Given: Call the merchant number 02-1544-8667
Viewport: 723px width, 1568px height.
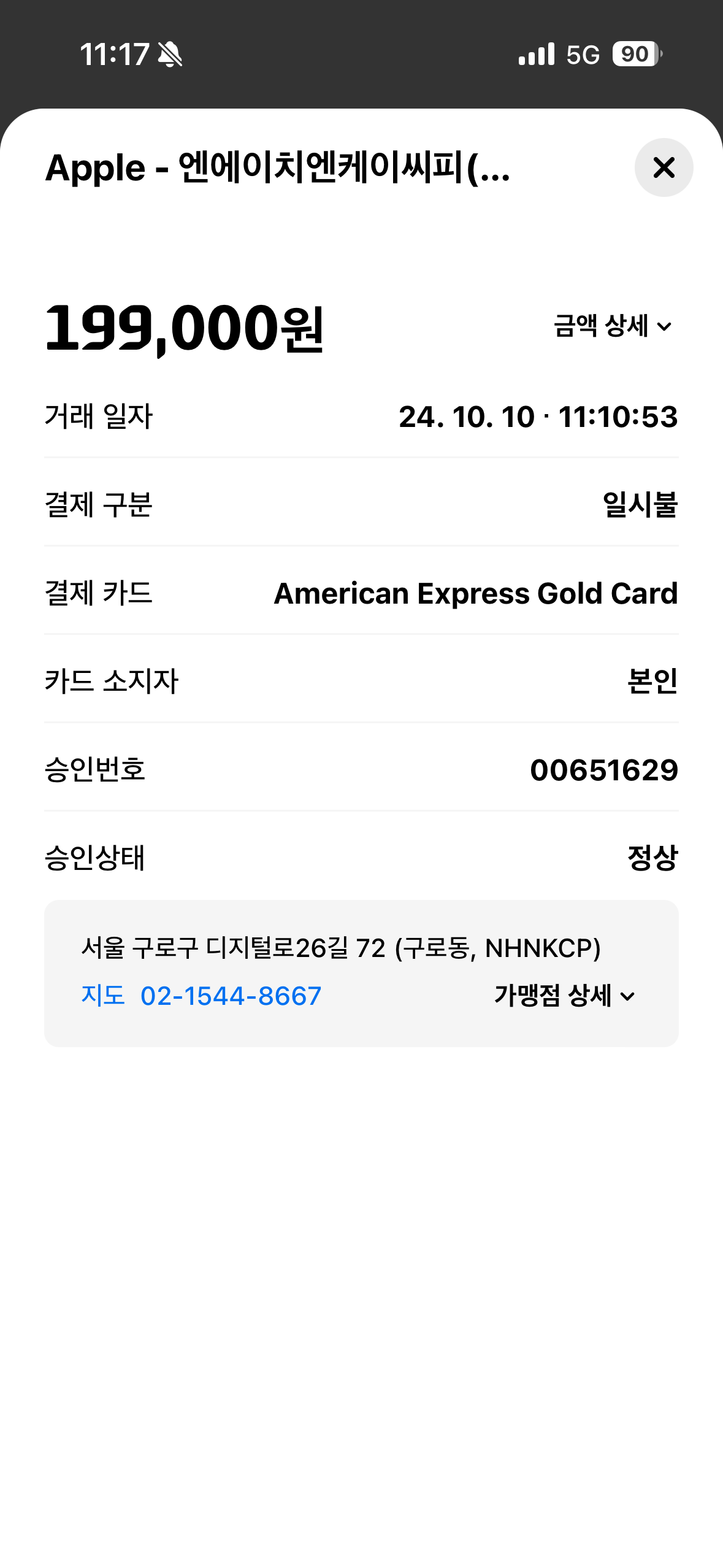Looking at the screenshot, I should [231, 996].
